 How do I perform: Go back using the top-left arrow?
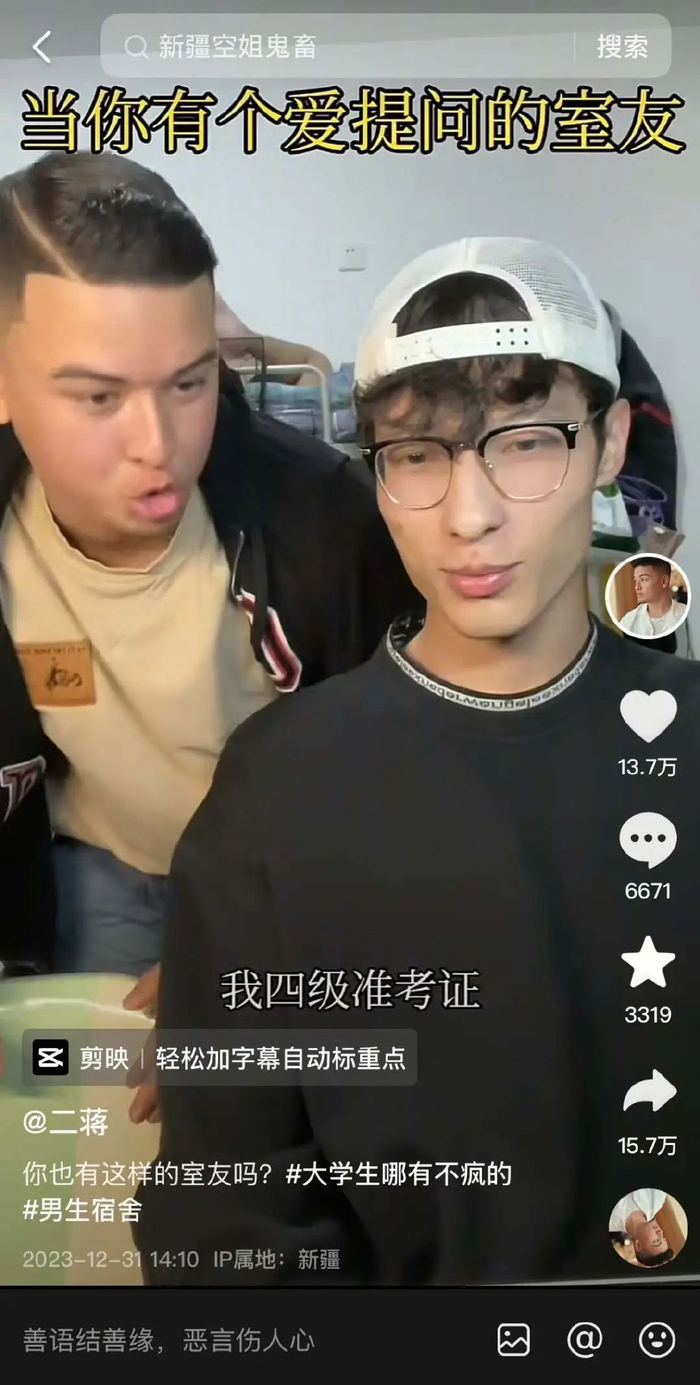(41, 47)
